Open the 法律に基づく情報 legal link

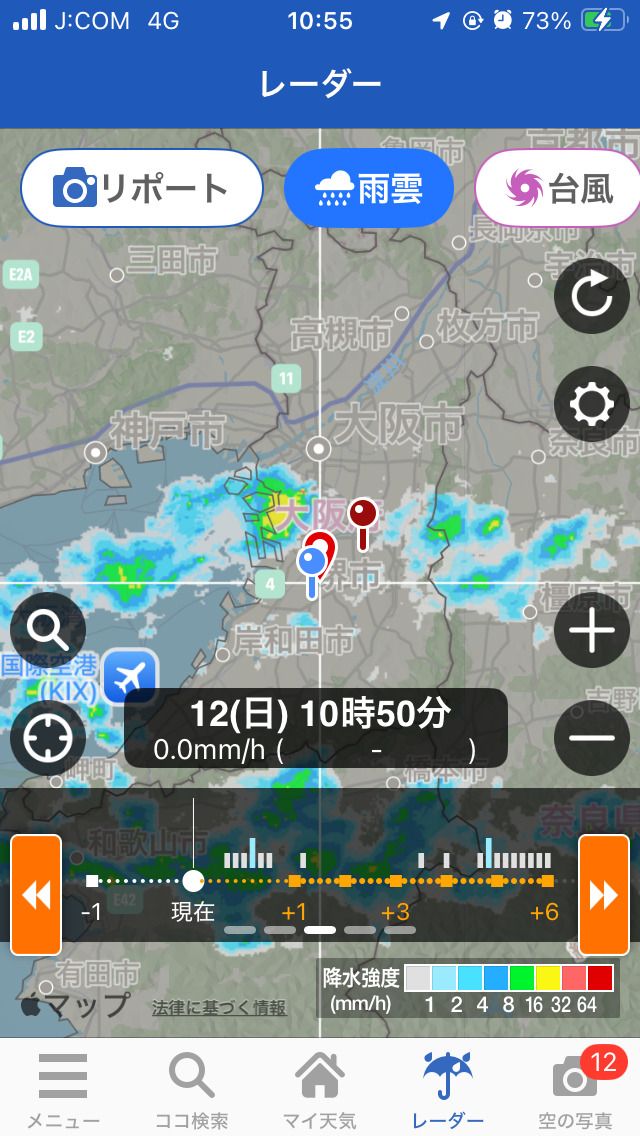pos(219,1008)
